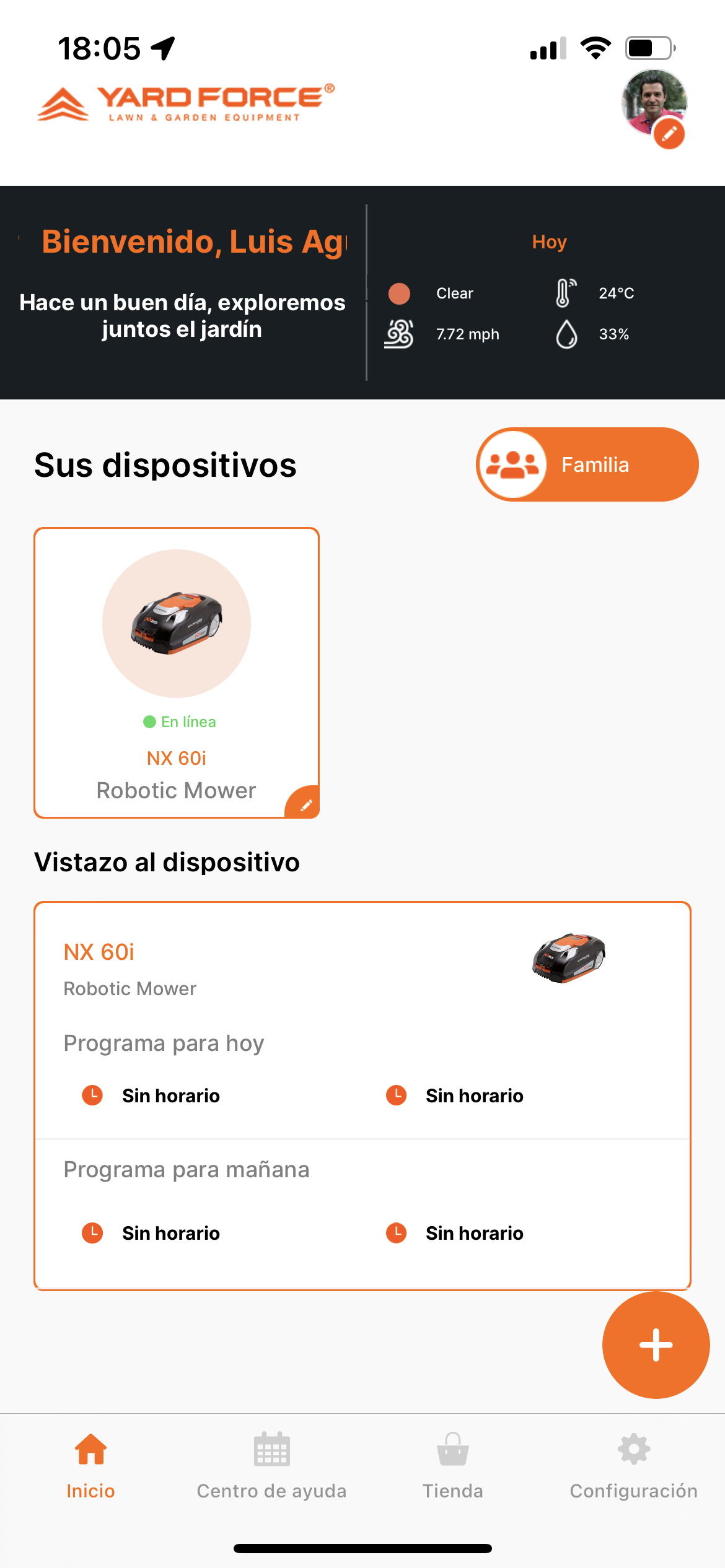Add a new device with plus button
The width and height of the screenshot is (725, 1568).
point(656,1345)
